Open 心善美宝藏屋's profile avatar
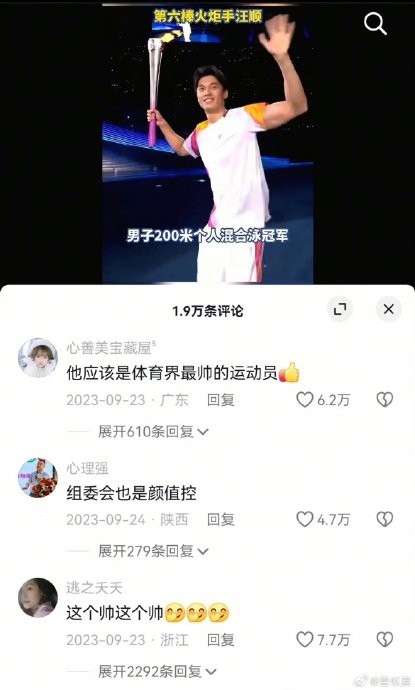 point(38,358)
